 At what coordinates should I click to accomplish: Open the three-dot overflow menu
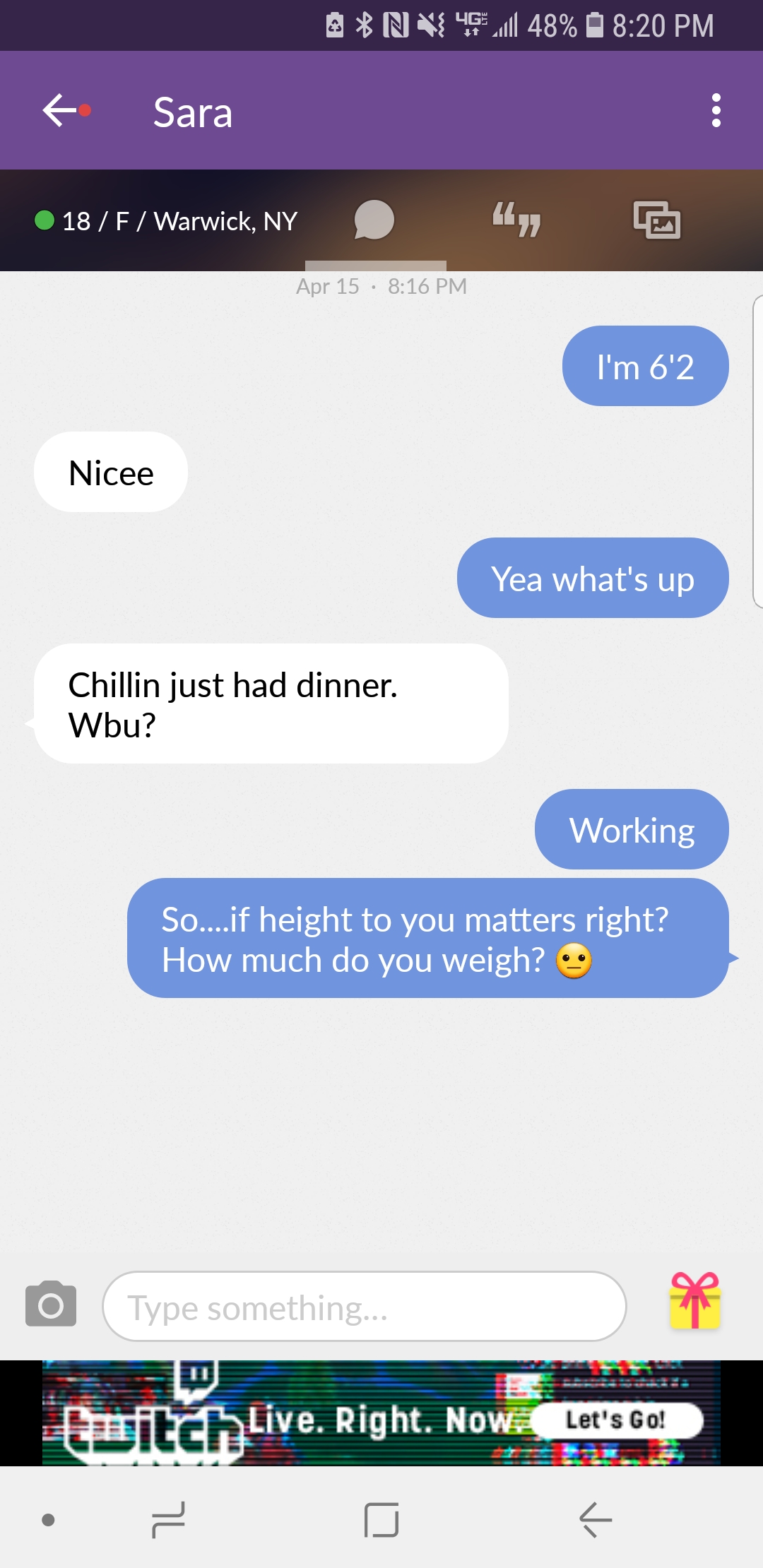pyautogui.click(x=716, y=111)
